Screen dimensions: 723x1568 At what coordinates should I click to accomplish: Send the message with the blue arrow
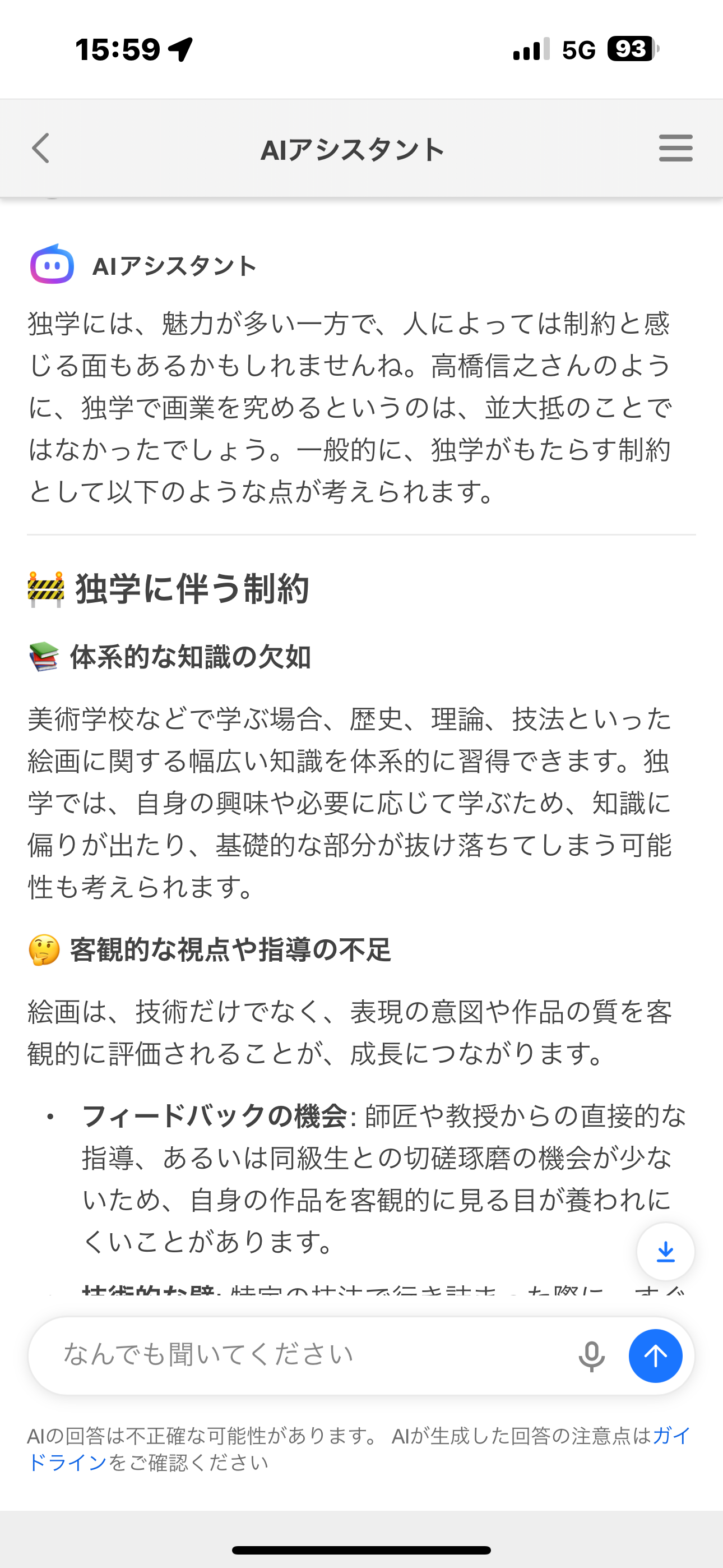click(x=655, y=1356)
